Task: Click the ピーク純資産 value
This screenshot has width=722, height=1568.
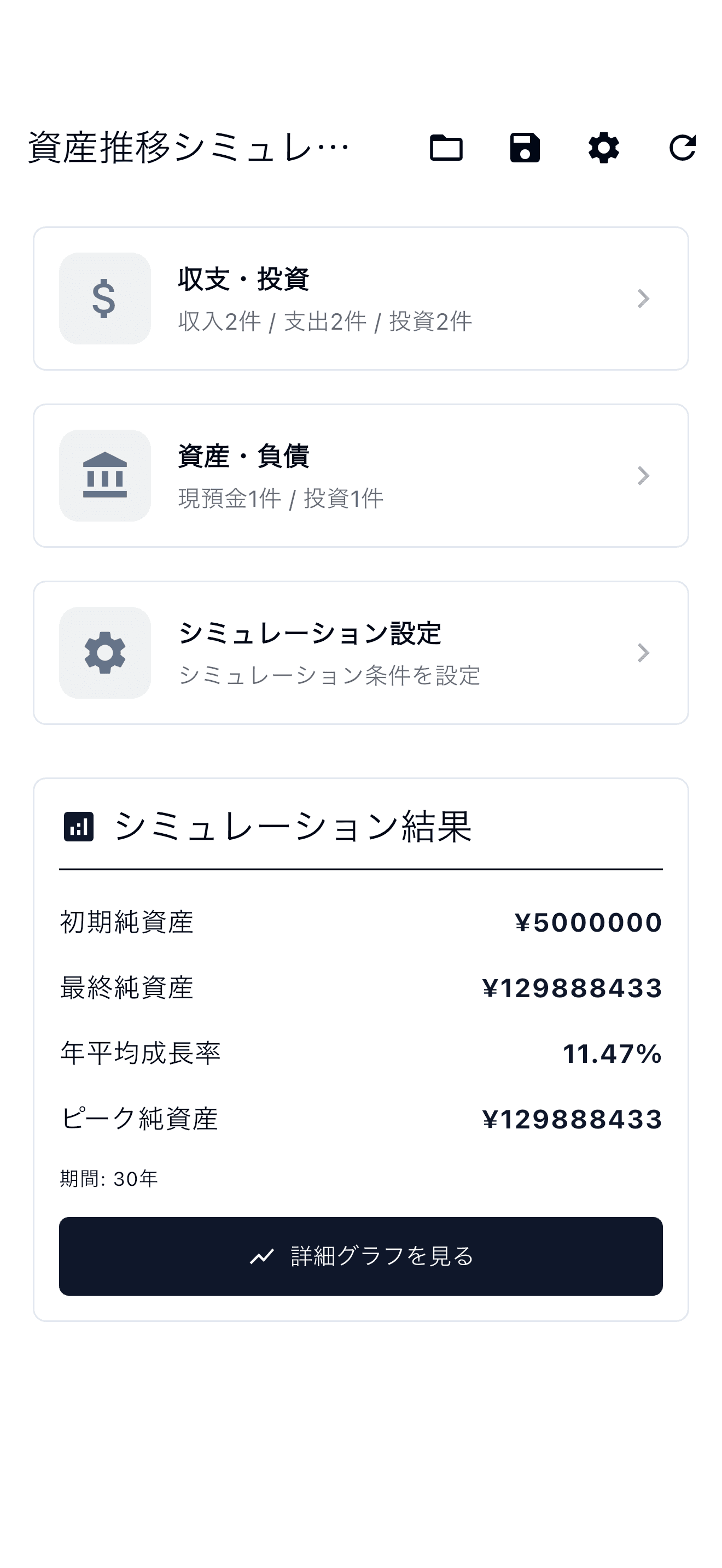Action: pos(572,1119)
